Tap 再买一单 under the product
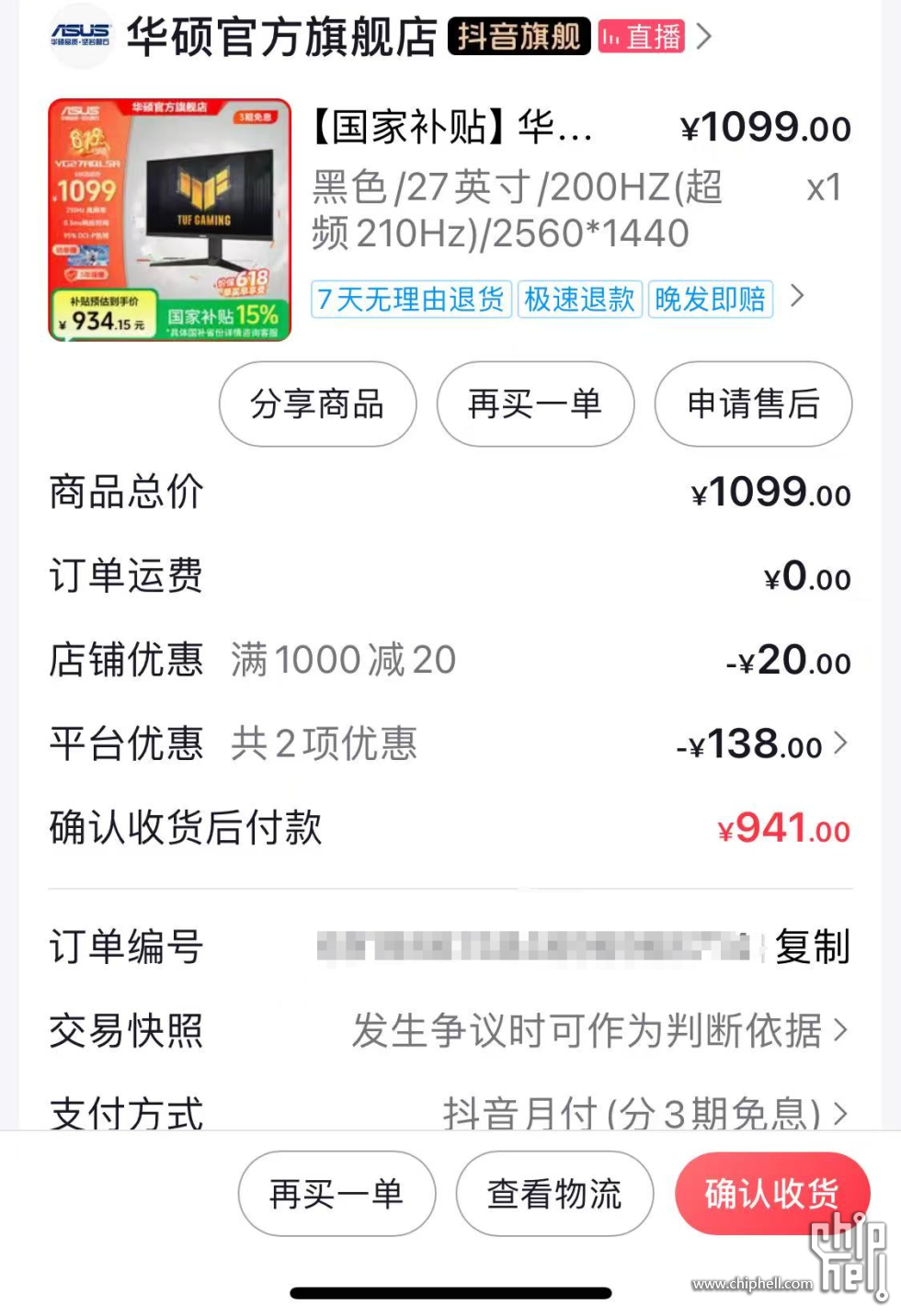The image size is (901, 1316). (535, 404)
